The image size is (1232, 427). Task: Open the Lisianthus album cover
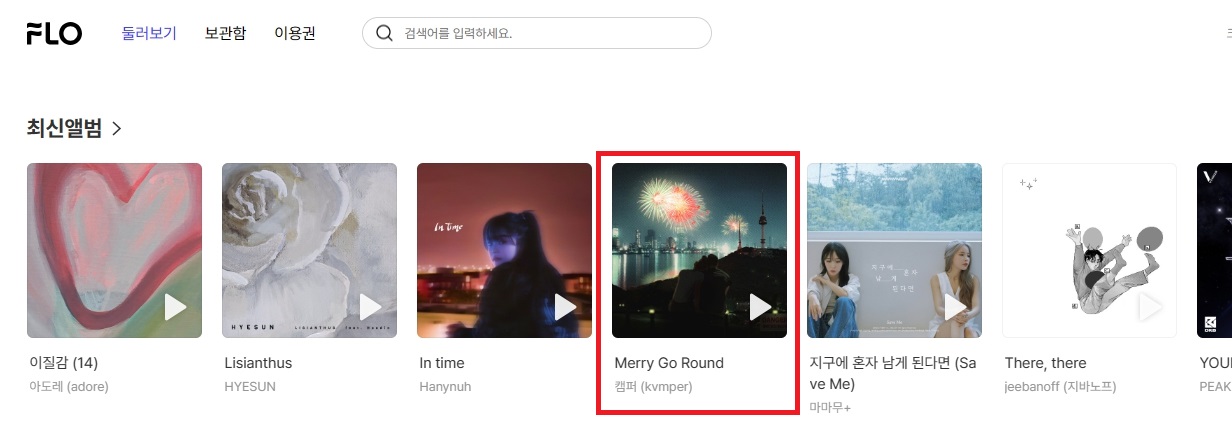tap(309, 250)
